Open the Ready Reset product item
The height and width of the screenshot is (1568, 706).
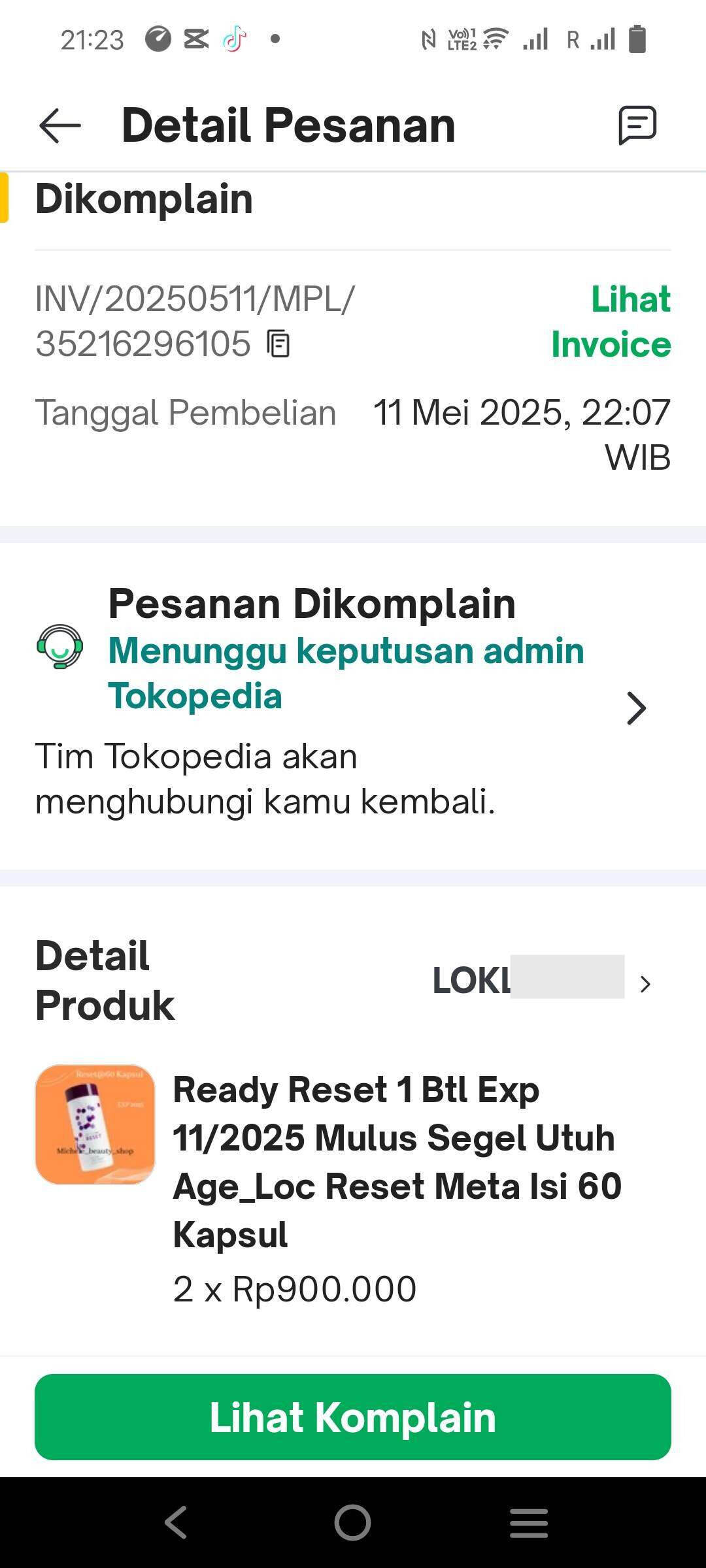[x=353, y=1186]
